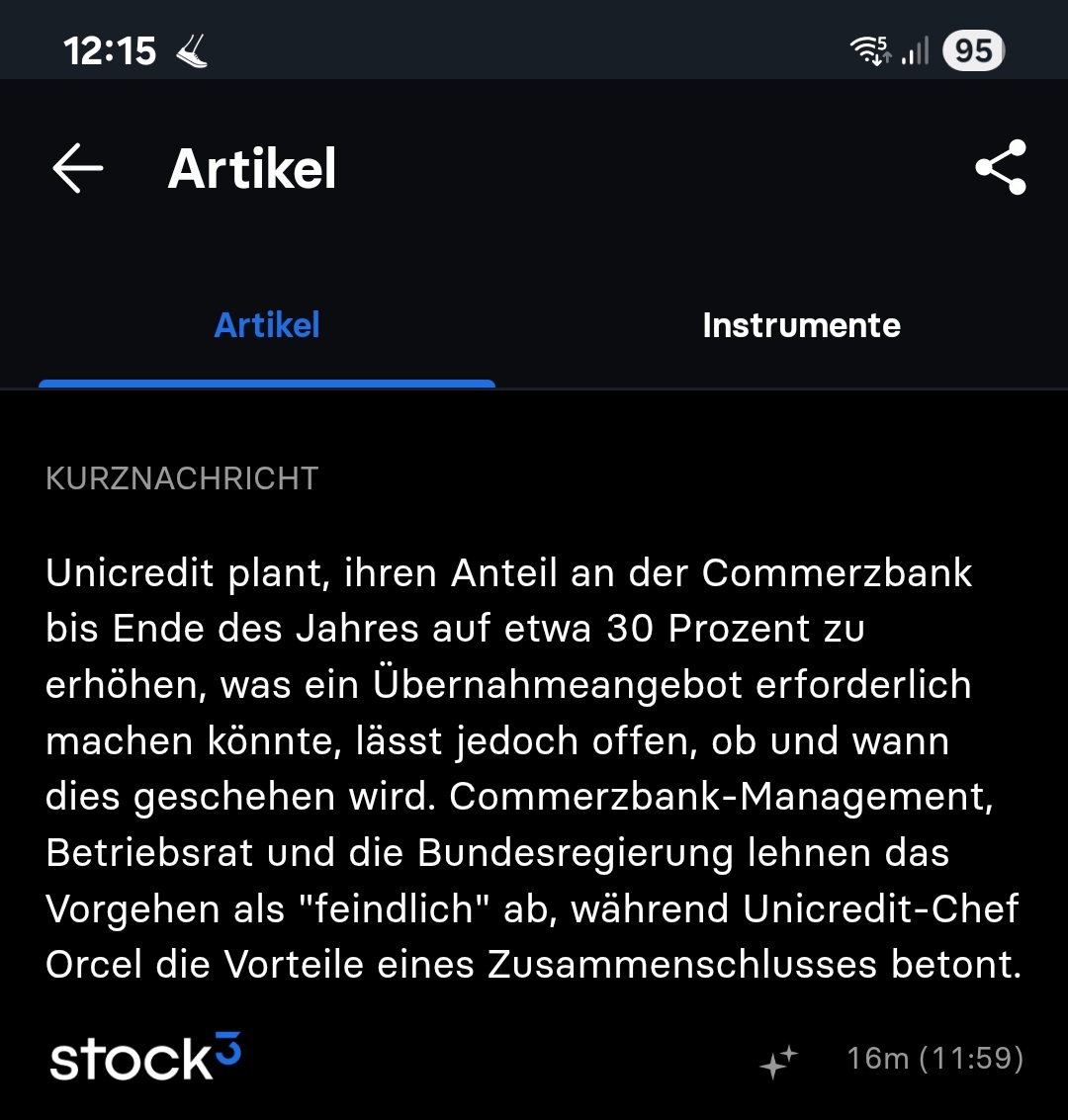Viewport: 1068px width, 1120px height.
Task: Tap the cellular signal bars icon
Action: (x=915, y=53)
